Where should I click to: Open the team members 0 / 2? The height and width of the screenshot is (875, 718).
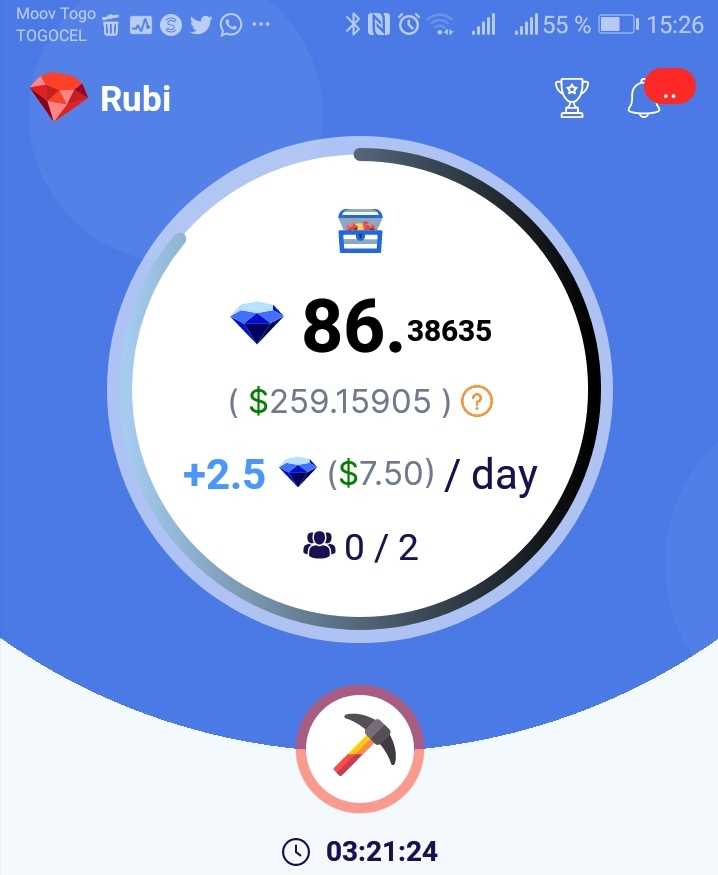coord(360,546)
